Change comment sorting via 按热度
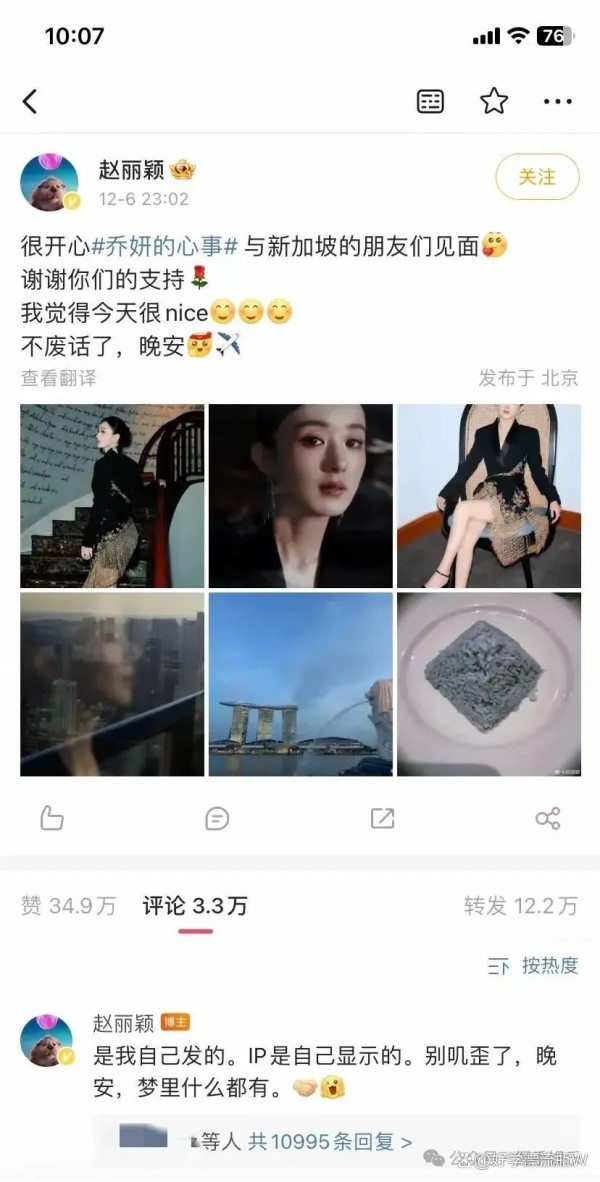 534,965
